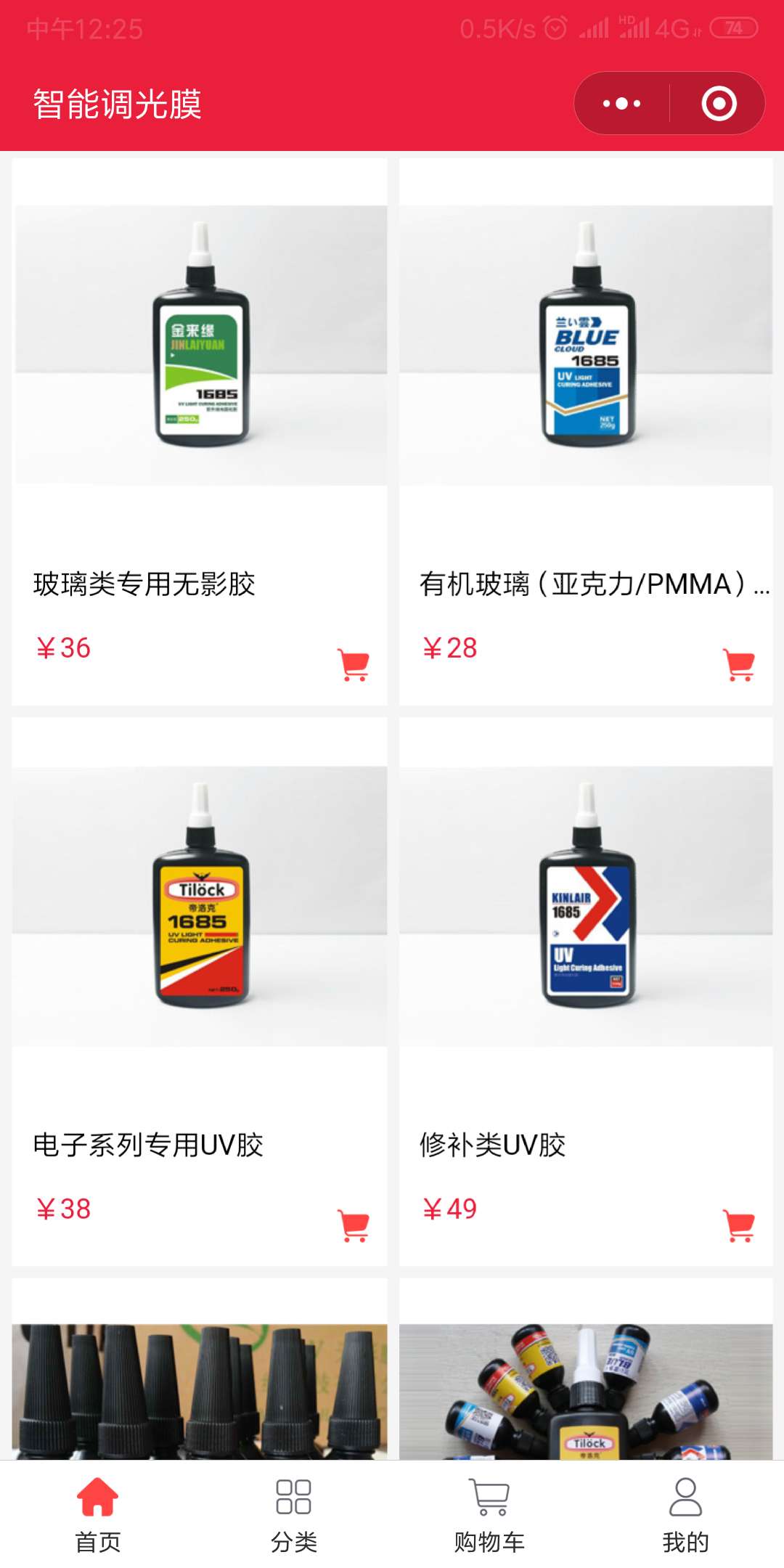
Task: View the small Tilock bottles product
Action: [x=585, y=1390]
